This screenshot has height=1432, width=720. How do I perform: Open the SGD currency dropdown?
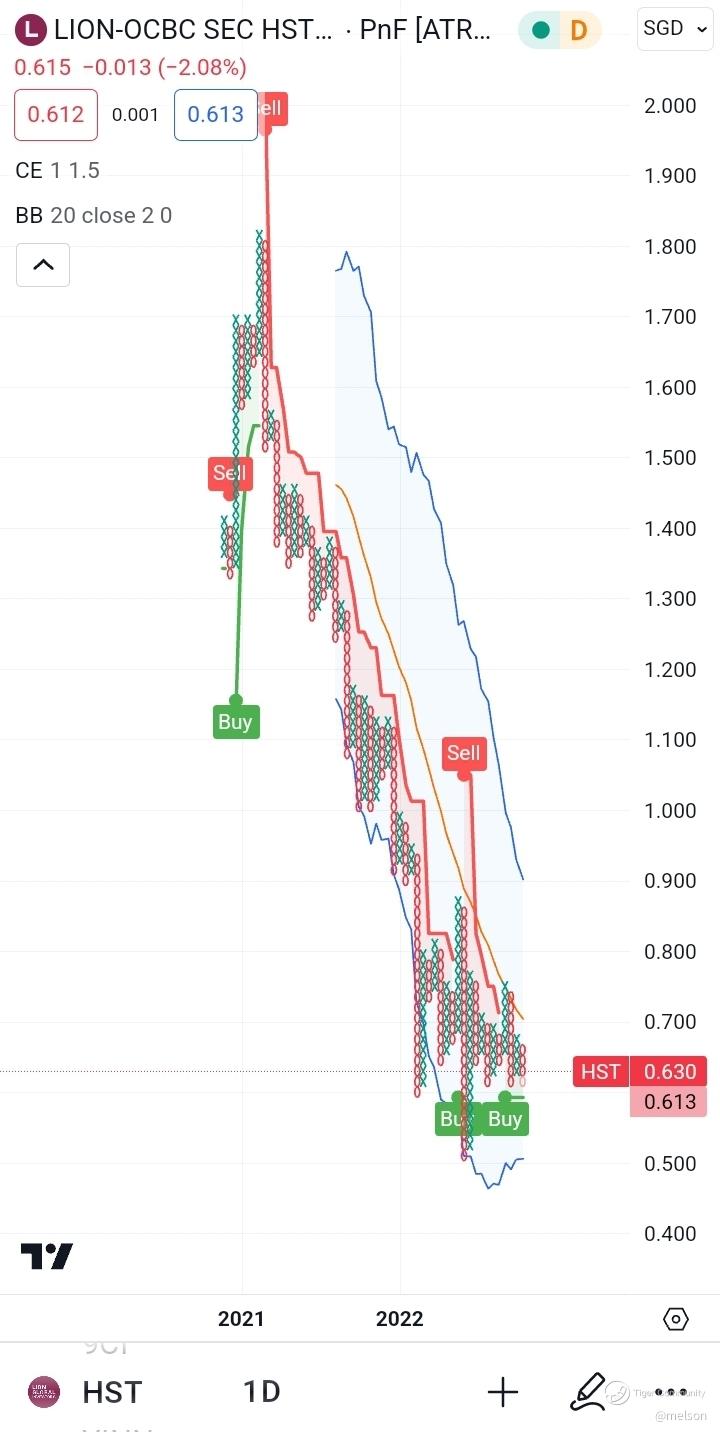675,28
